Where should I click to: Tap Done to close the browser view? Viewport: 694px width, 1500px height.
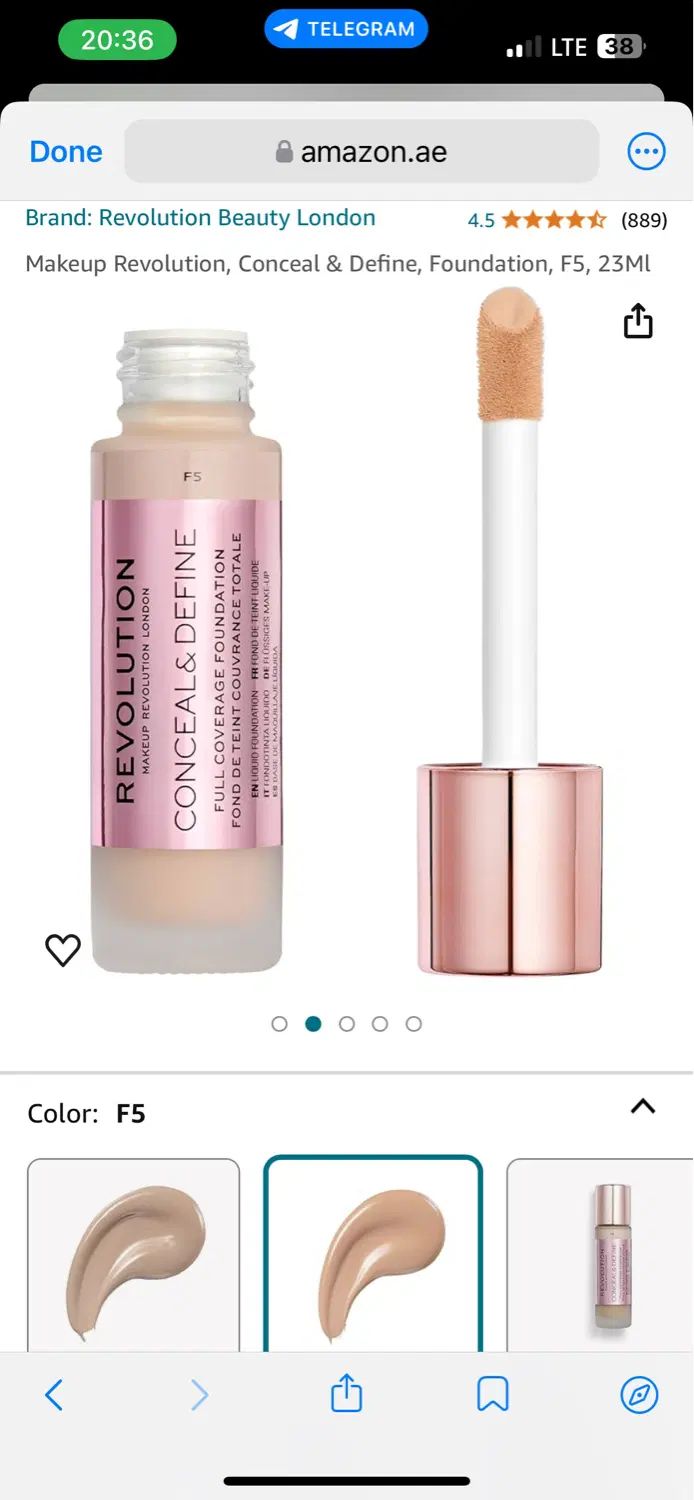coord(66,152)
